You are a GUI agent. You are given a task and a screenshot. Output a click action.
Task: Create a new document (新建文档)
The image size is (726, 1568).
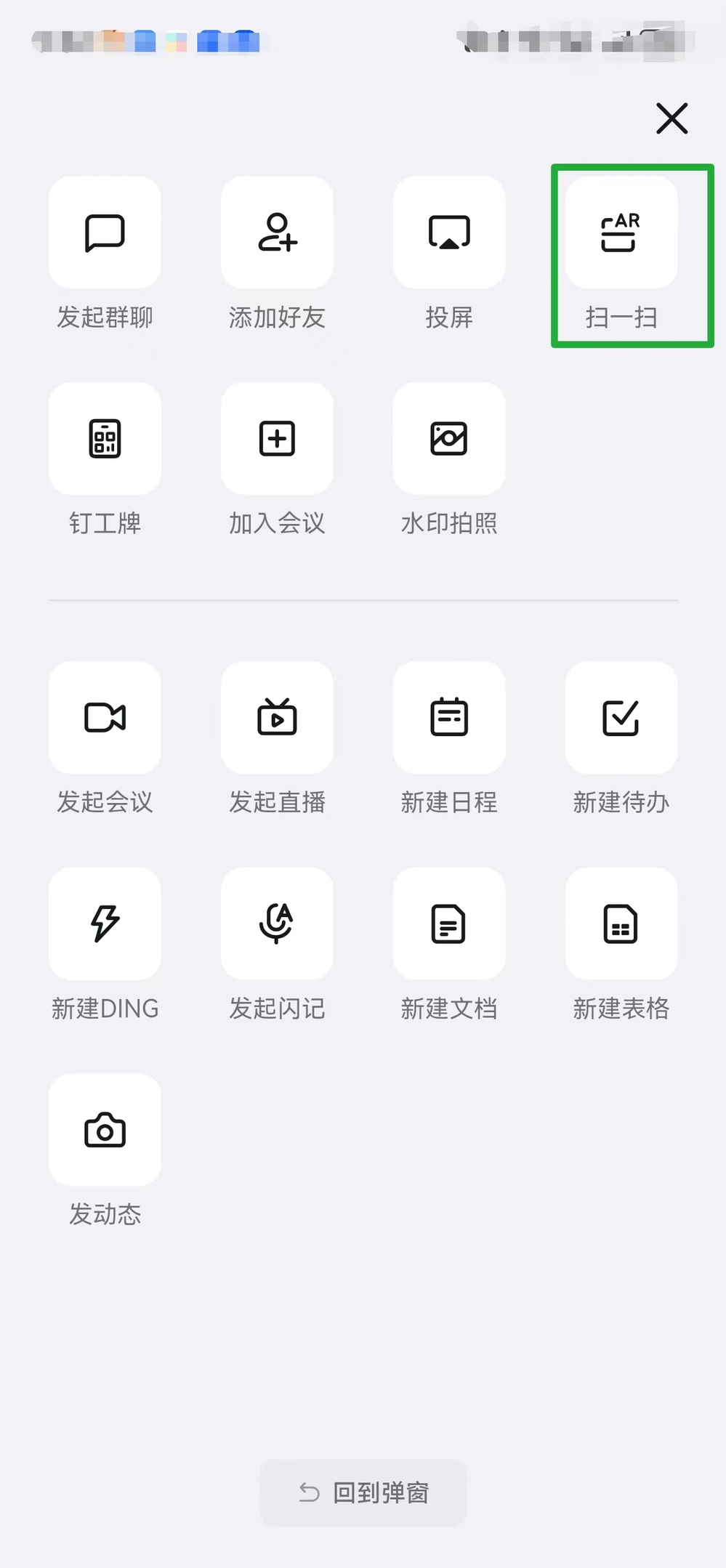click(449, 924)
